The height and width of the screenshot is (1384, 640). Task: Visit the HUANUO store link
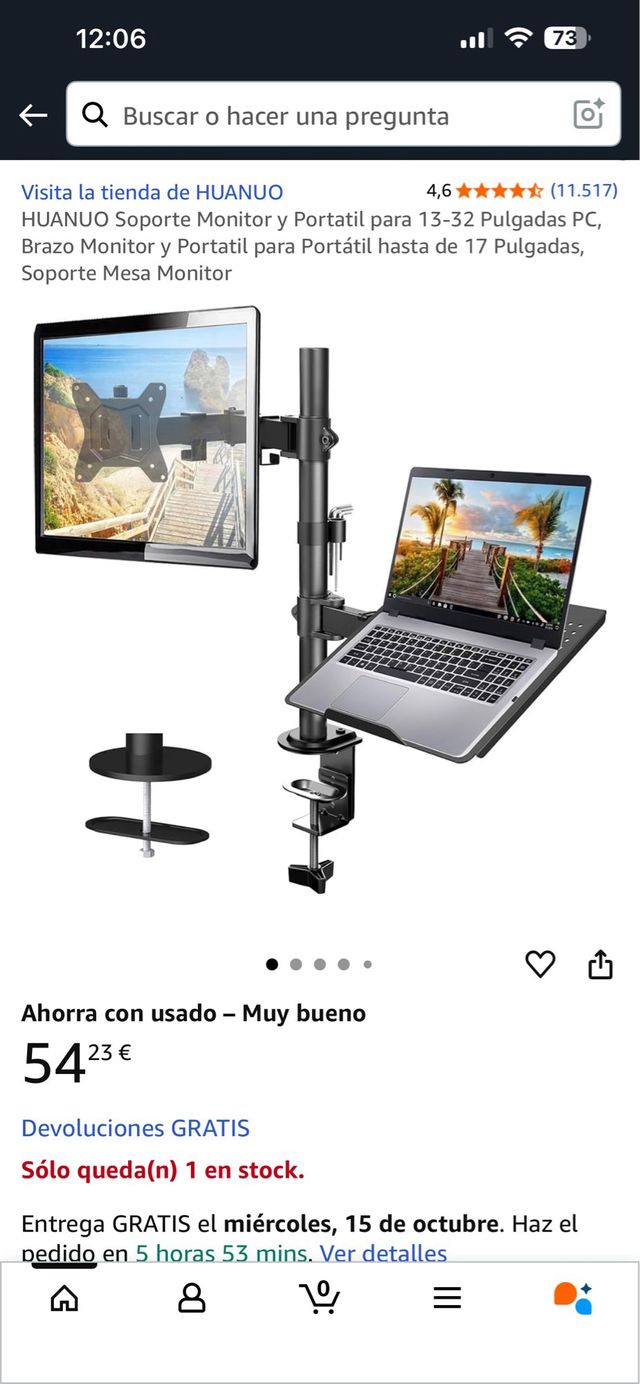pyautogui.click(x=152, y=192)
